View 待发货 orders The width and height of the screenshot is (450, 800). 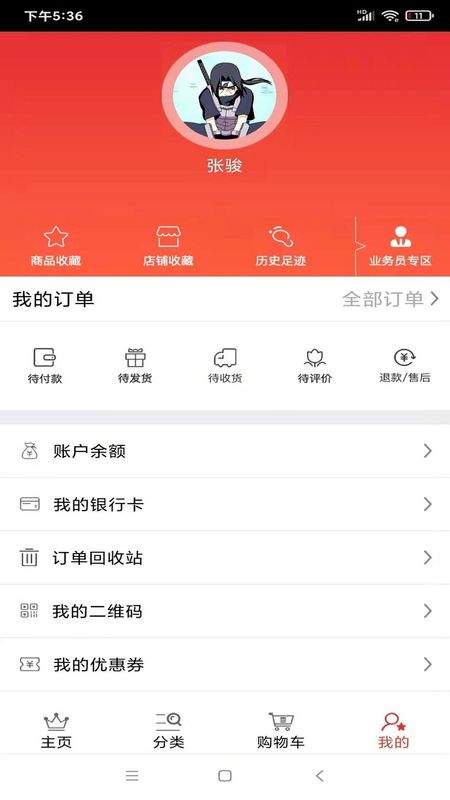pos(135,365)
